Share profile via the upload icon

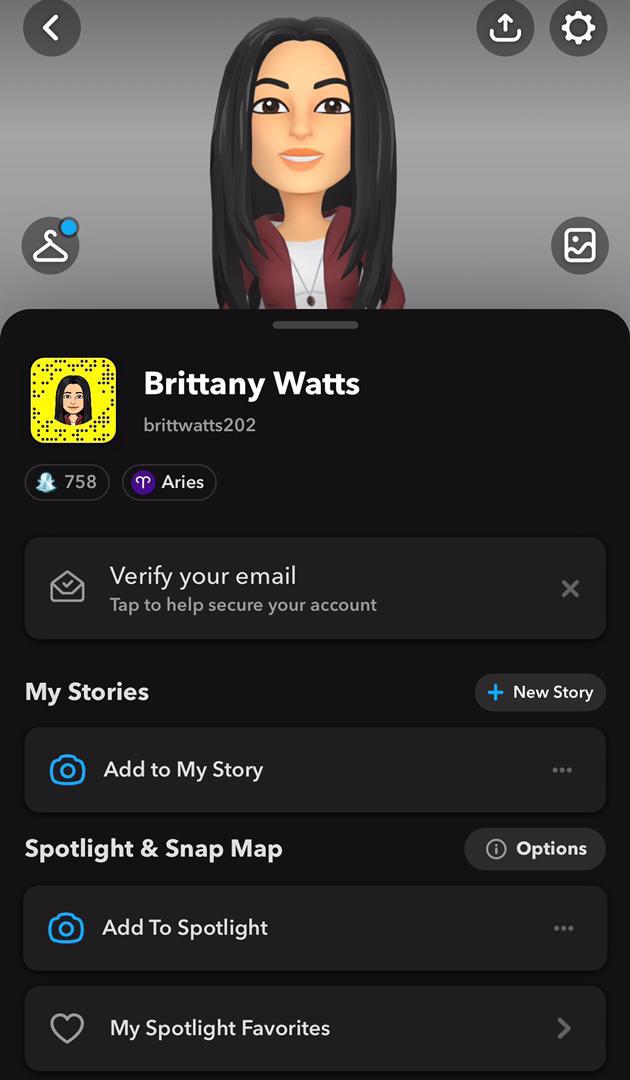pyautogui.click(x=505, y=28)
